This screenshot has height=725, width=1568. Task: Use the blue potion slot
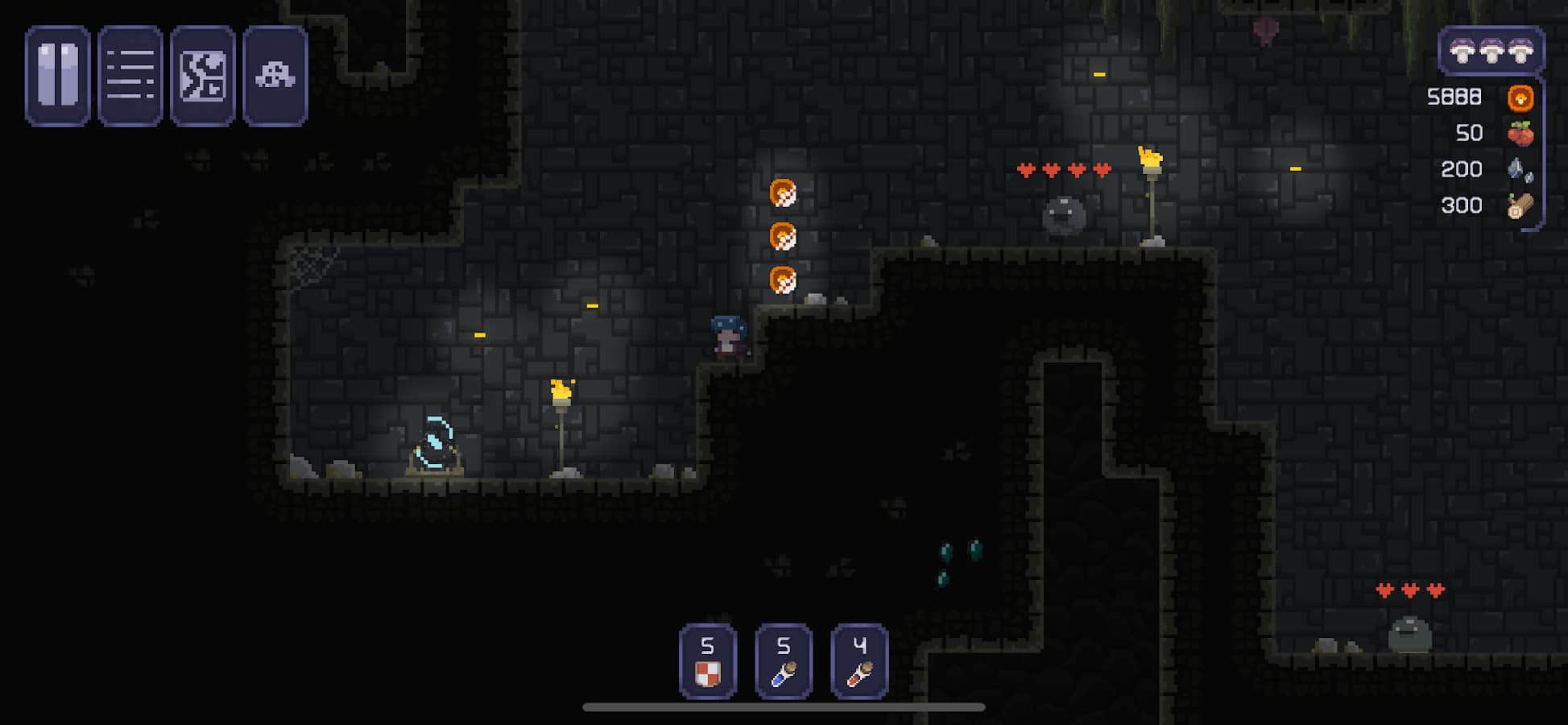[x=783, y=661]
